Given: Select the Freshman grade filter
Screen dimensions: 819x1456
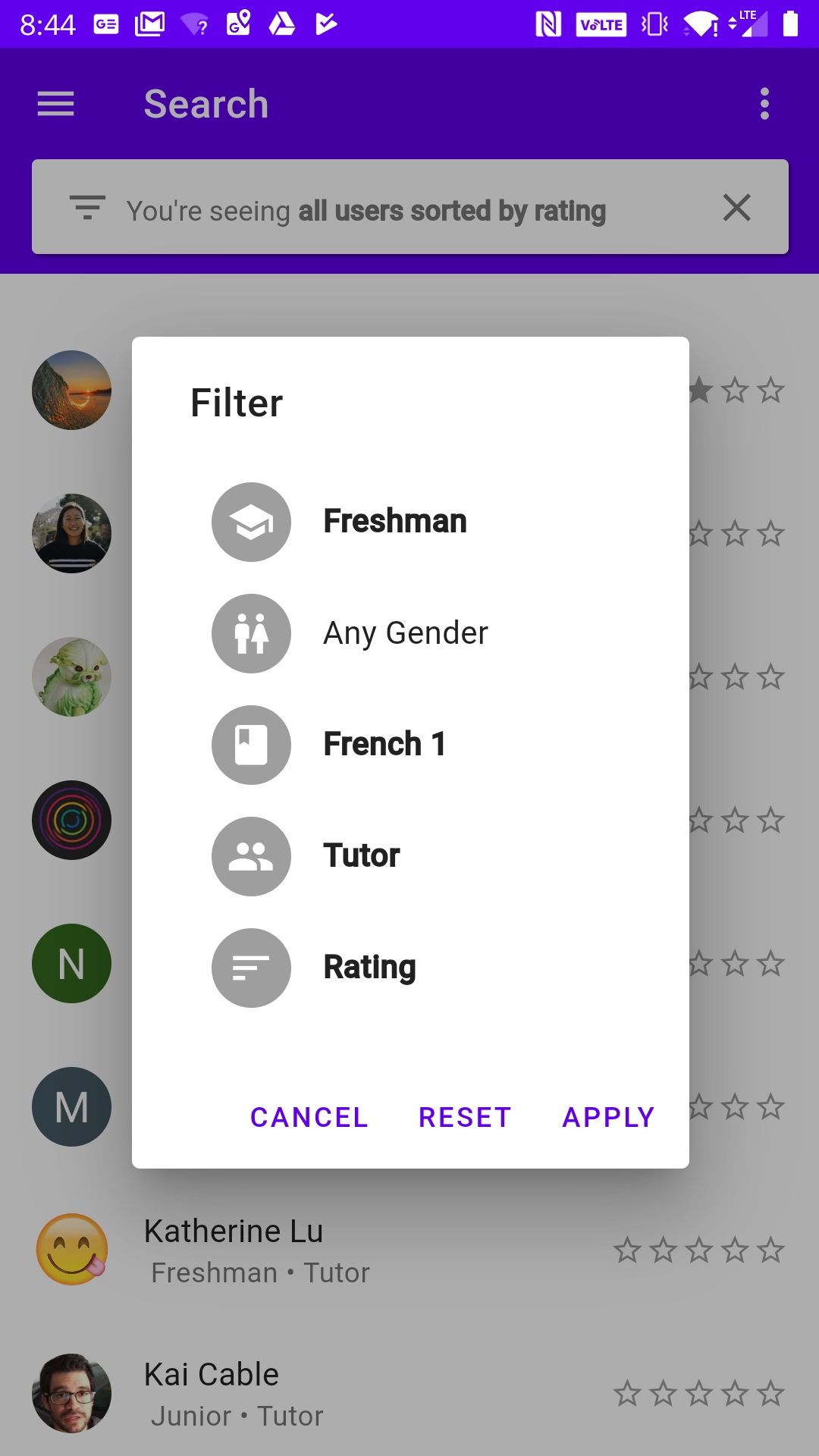Looking at the screenshot, I should pyautogui.click(x=410, y=522).
